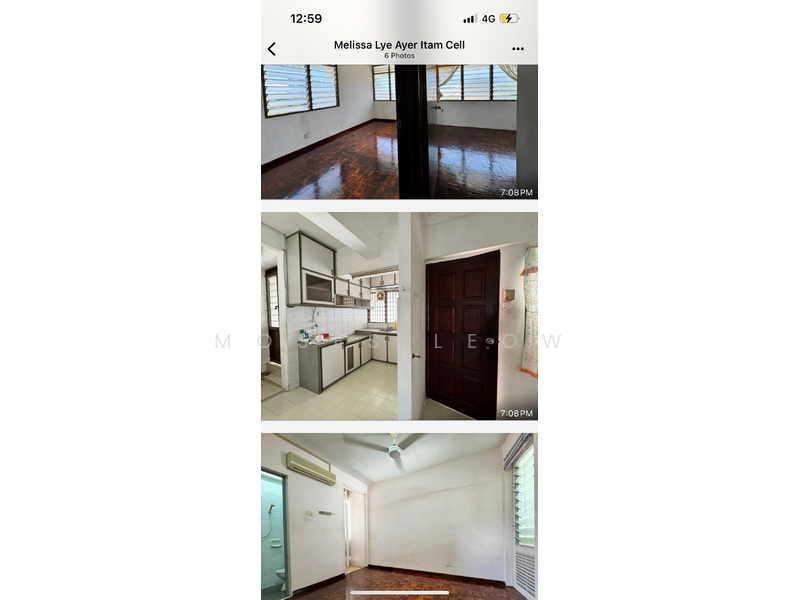Open the wooden floor room photo
The height and width of the screenshot is (600, 800).
[399, 132]
